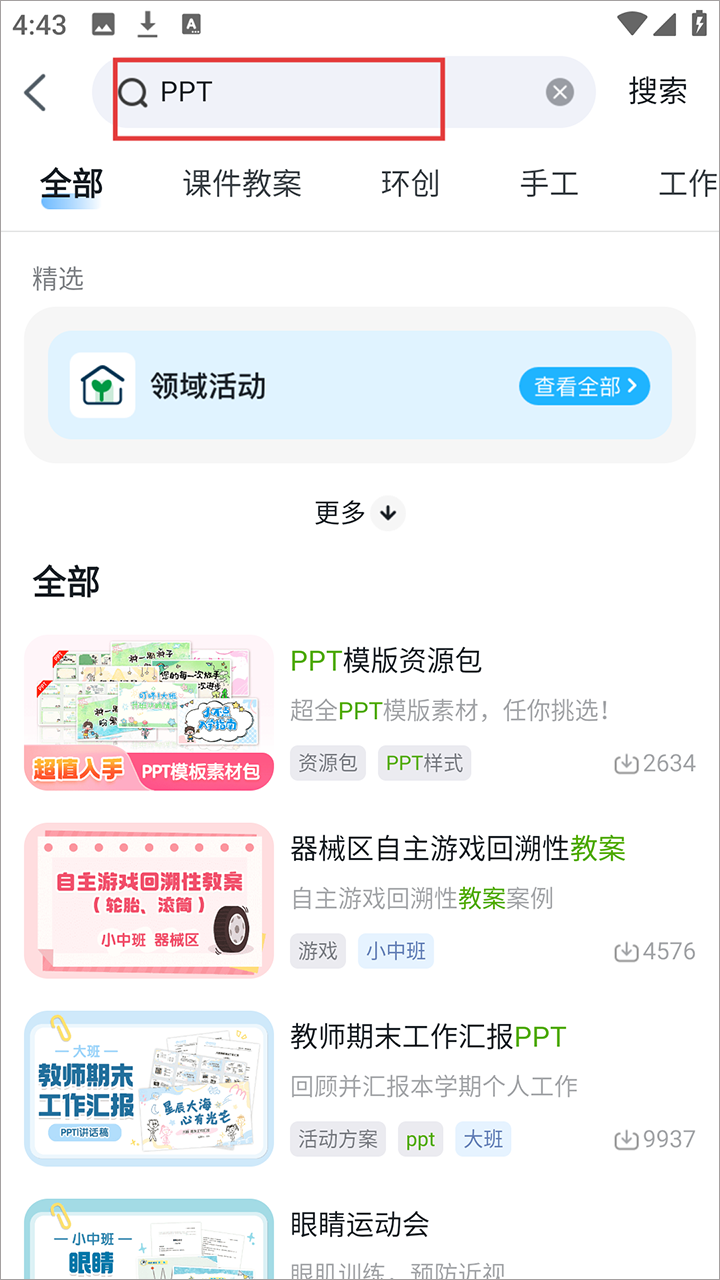View the 教师期末工作汇报PPT result
Image resolution: width=720 pixels, height=1280 pixels.
click(x=428, y=1037)
